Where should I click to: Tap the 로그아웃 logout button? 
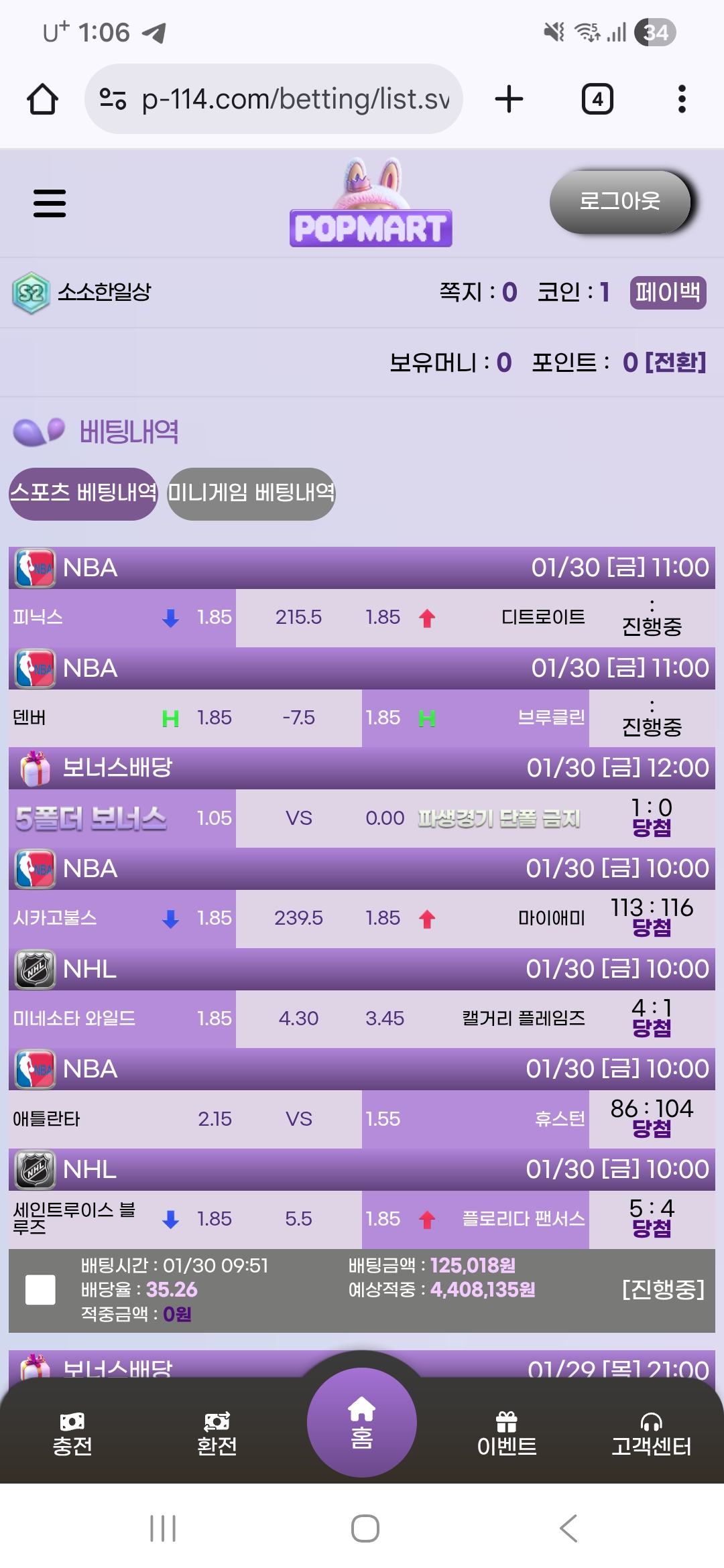619,202
